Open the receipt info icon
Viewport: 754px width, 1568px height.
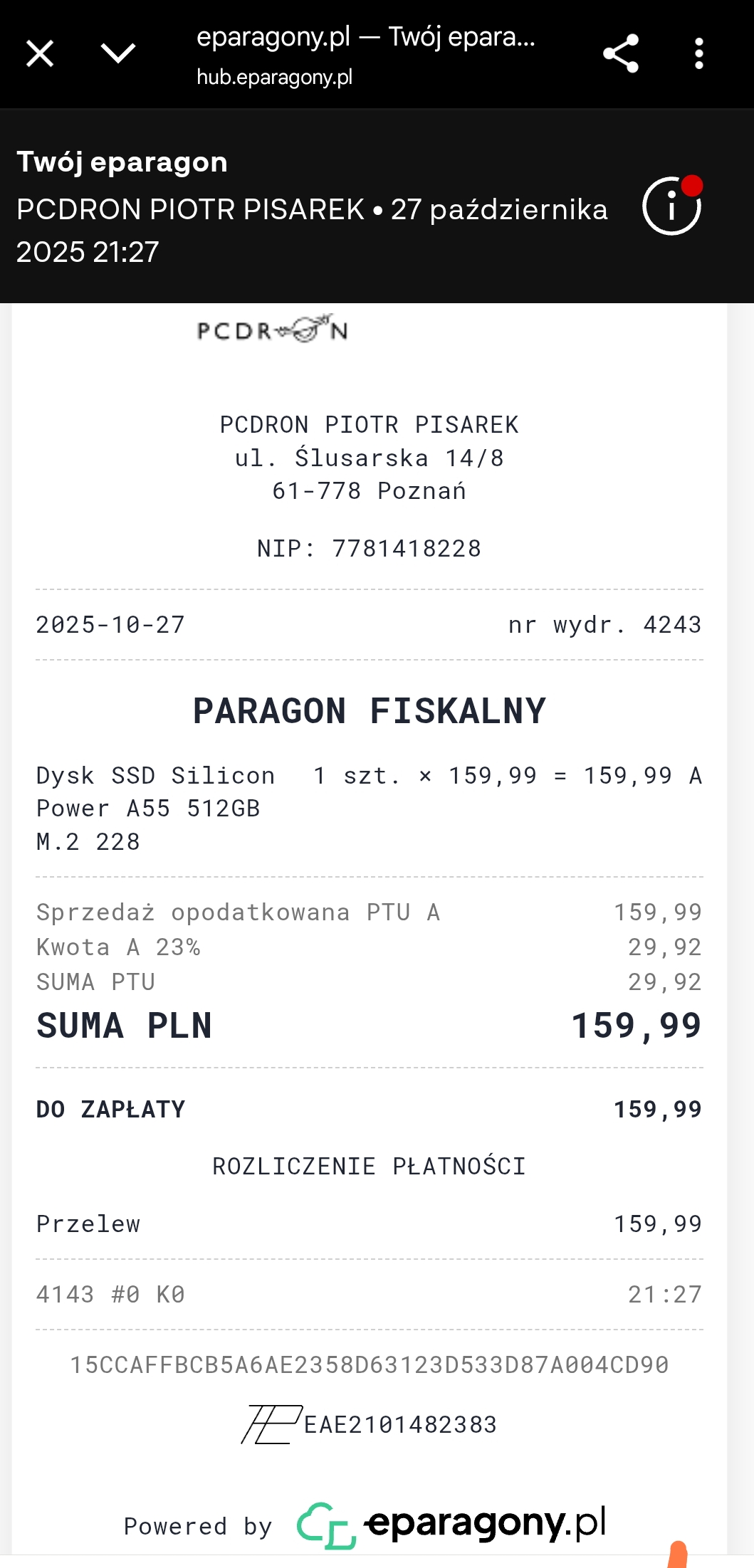tap(671, 206)
